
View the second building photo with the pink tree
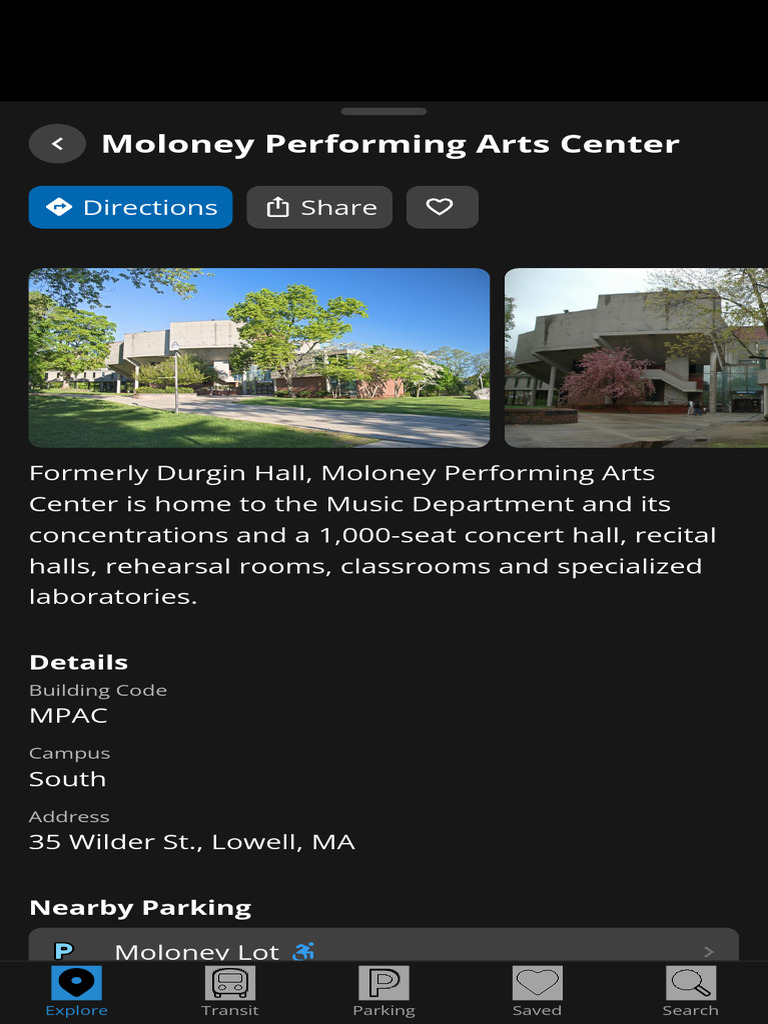coord(636,358)
